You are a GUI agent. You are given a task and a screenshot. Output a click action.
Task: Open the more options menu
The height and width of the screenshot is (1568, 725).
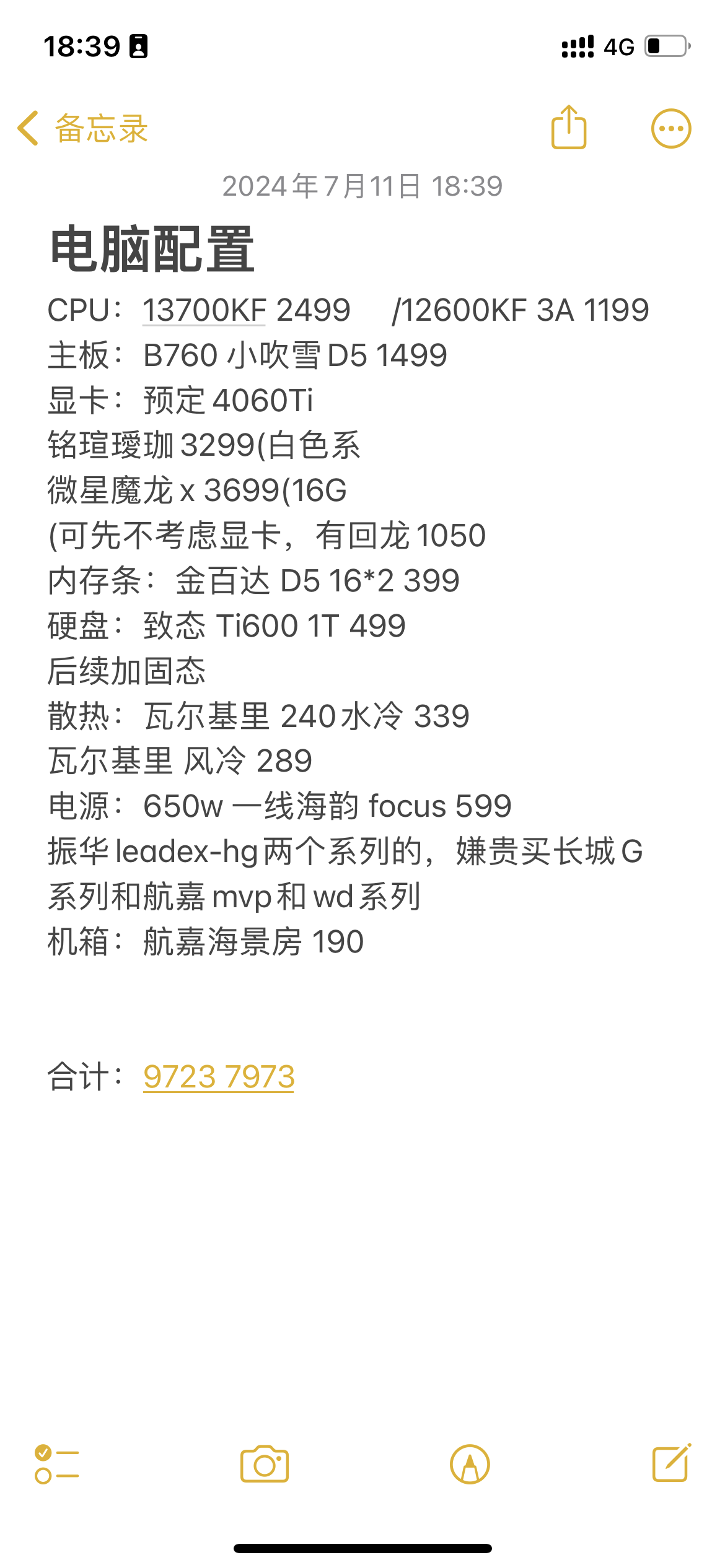pyautogui.click(x=671, y=129)
